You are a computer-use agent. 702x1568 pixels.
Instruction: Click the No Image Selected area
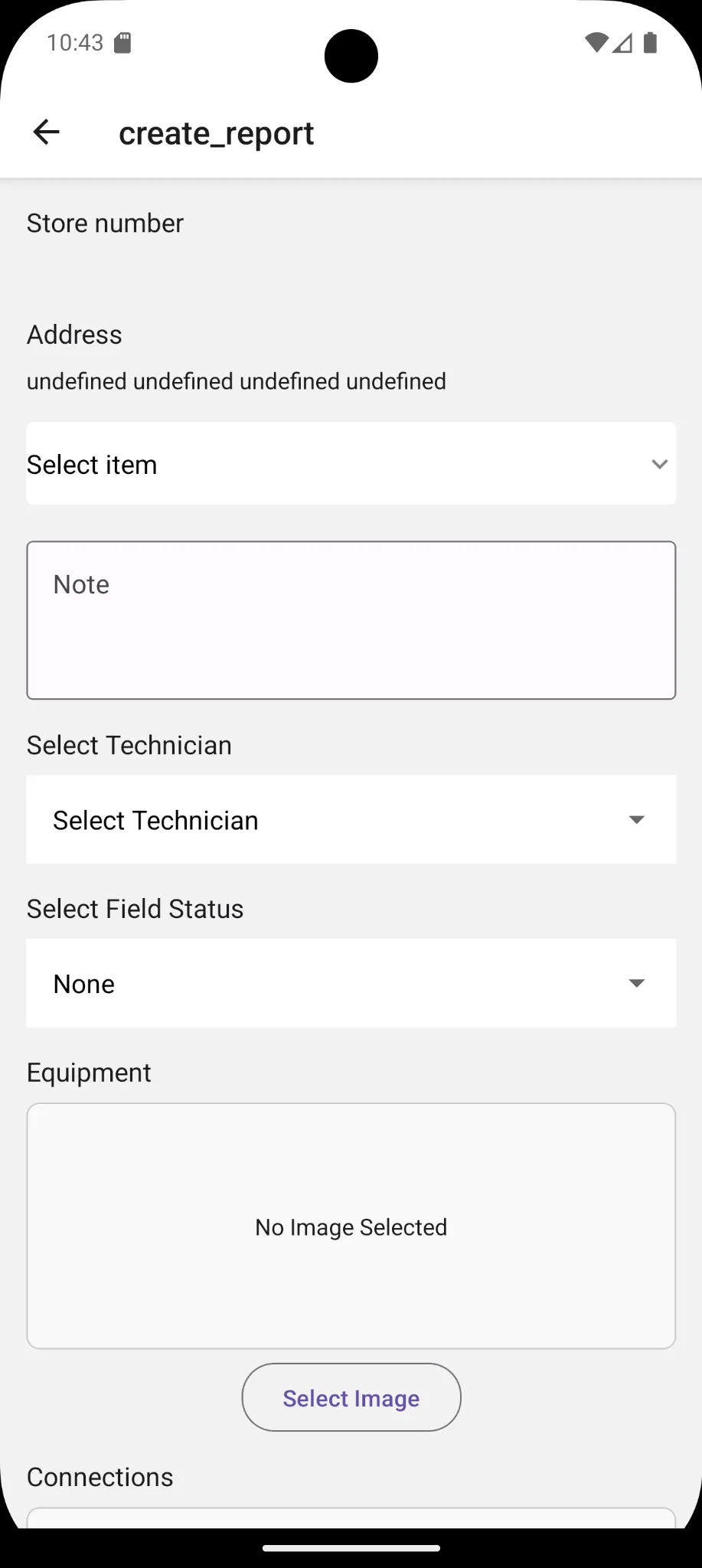coord(351,1226)
